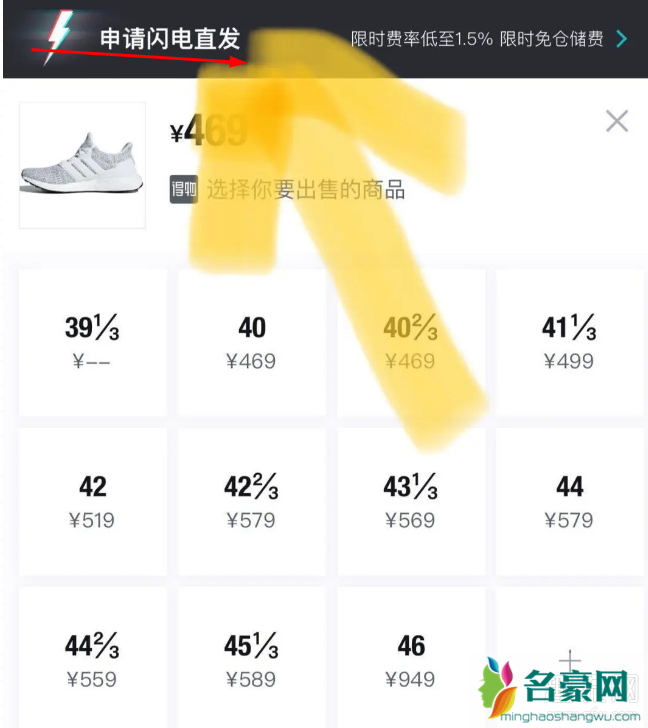Pick size 44 at ¥579

(569, 501)
